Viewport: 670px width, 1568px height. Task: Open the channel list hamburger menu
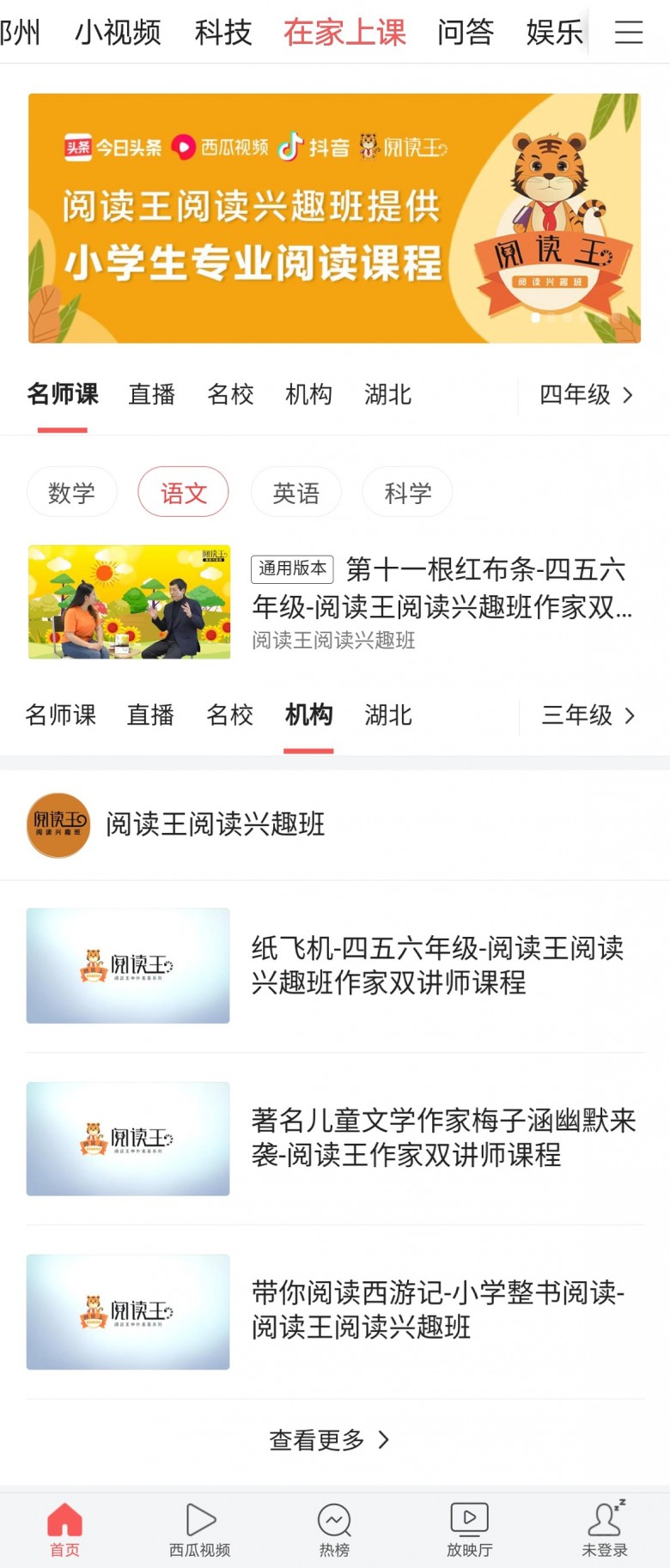click(x=629, y=33)
